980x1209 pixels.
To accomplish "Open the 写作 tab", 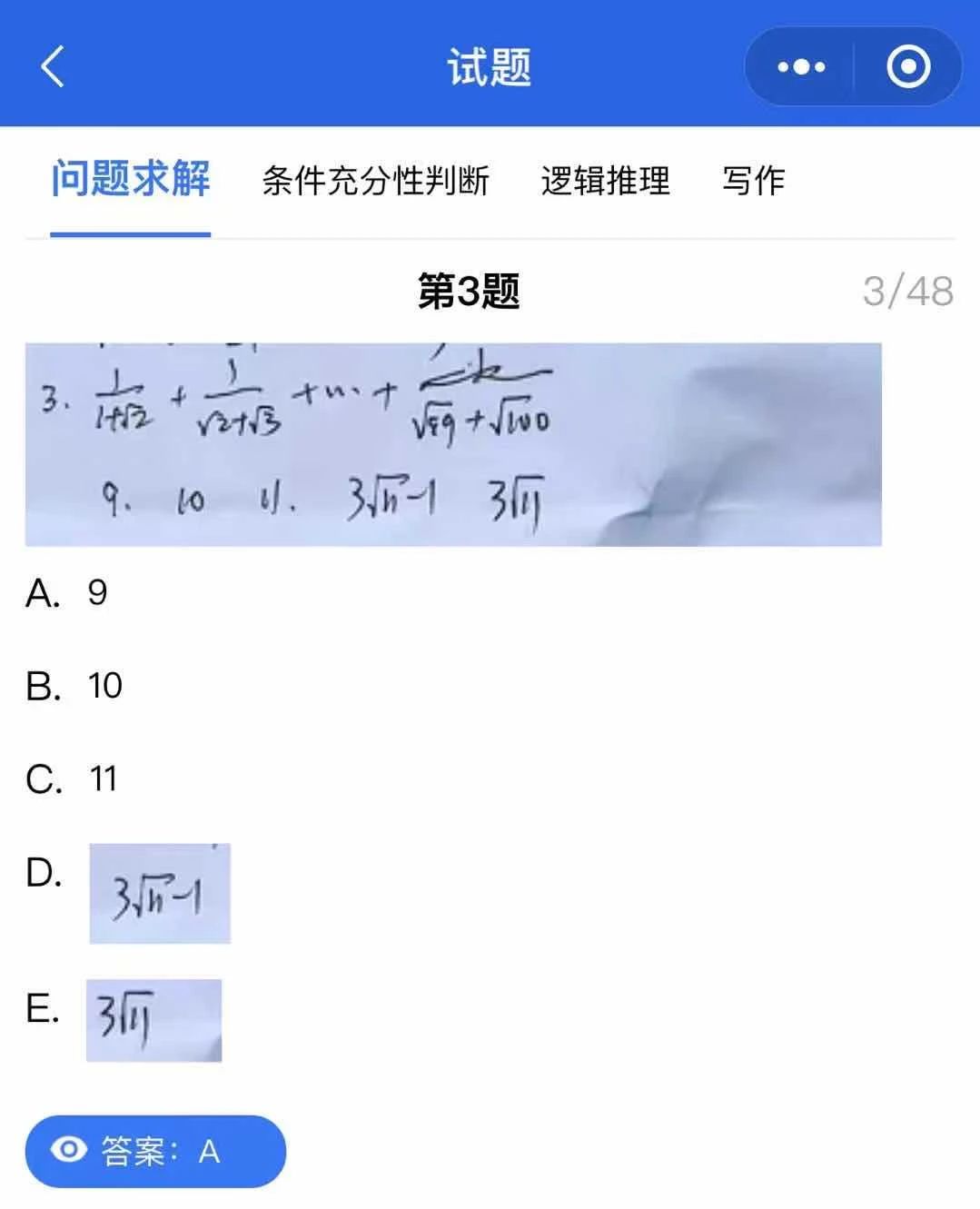I will (753, 180).
